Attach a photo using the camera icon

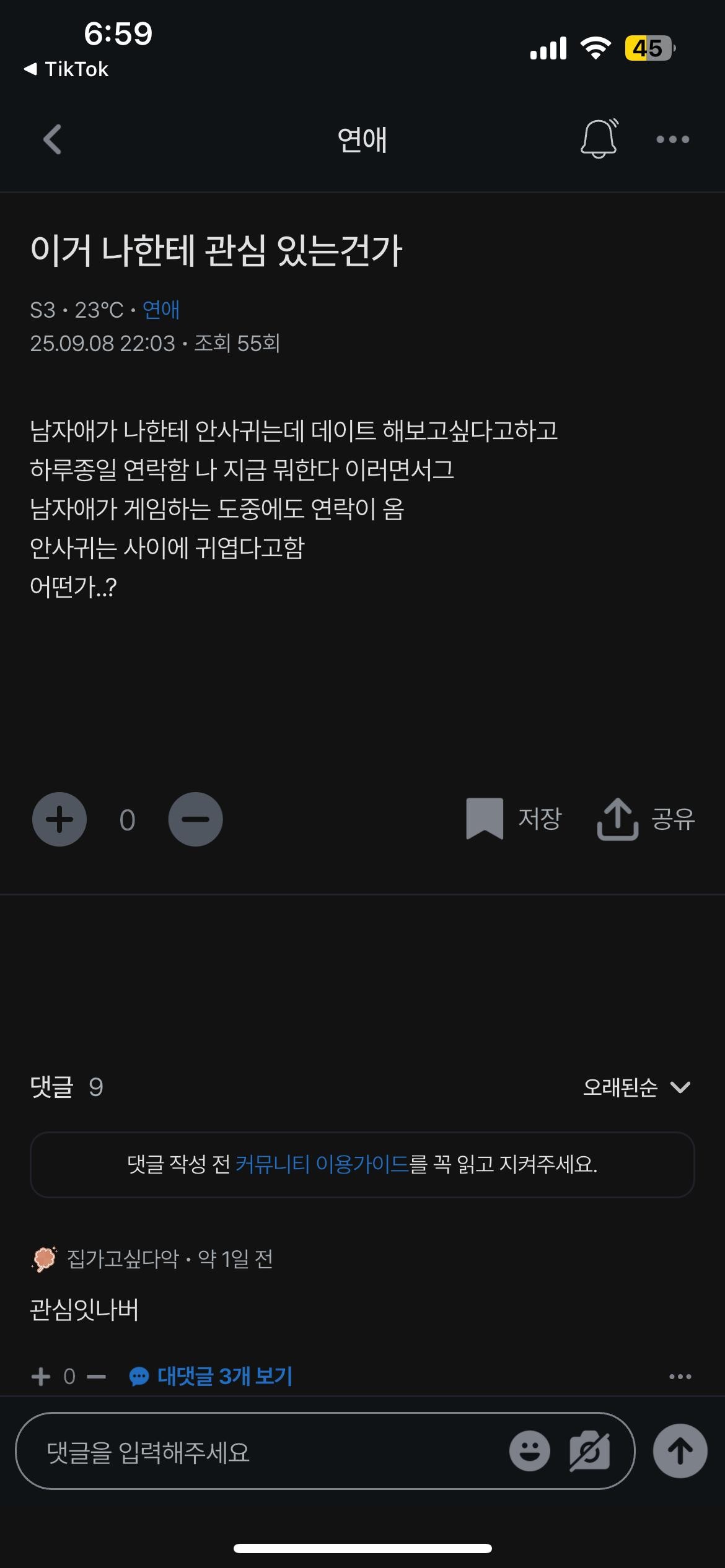coord(589,1451)
